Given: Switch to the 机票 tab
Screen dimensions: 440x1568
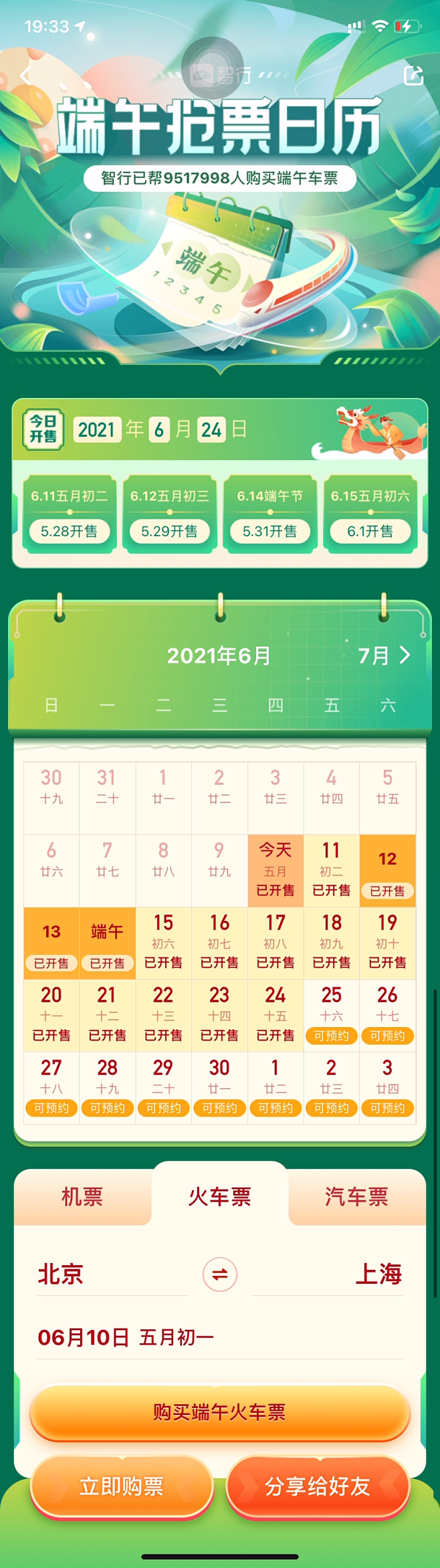Looking at the screenshot, I should [x=82, y=1196].
